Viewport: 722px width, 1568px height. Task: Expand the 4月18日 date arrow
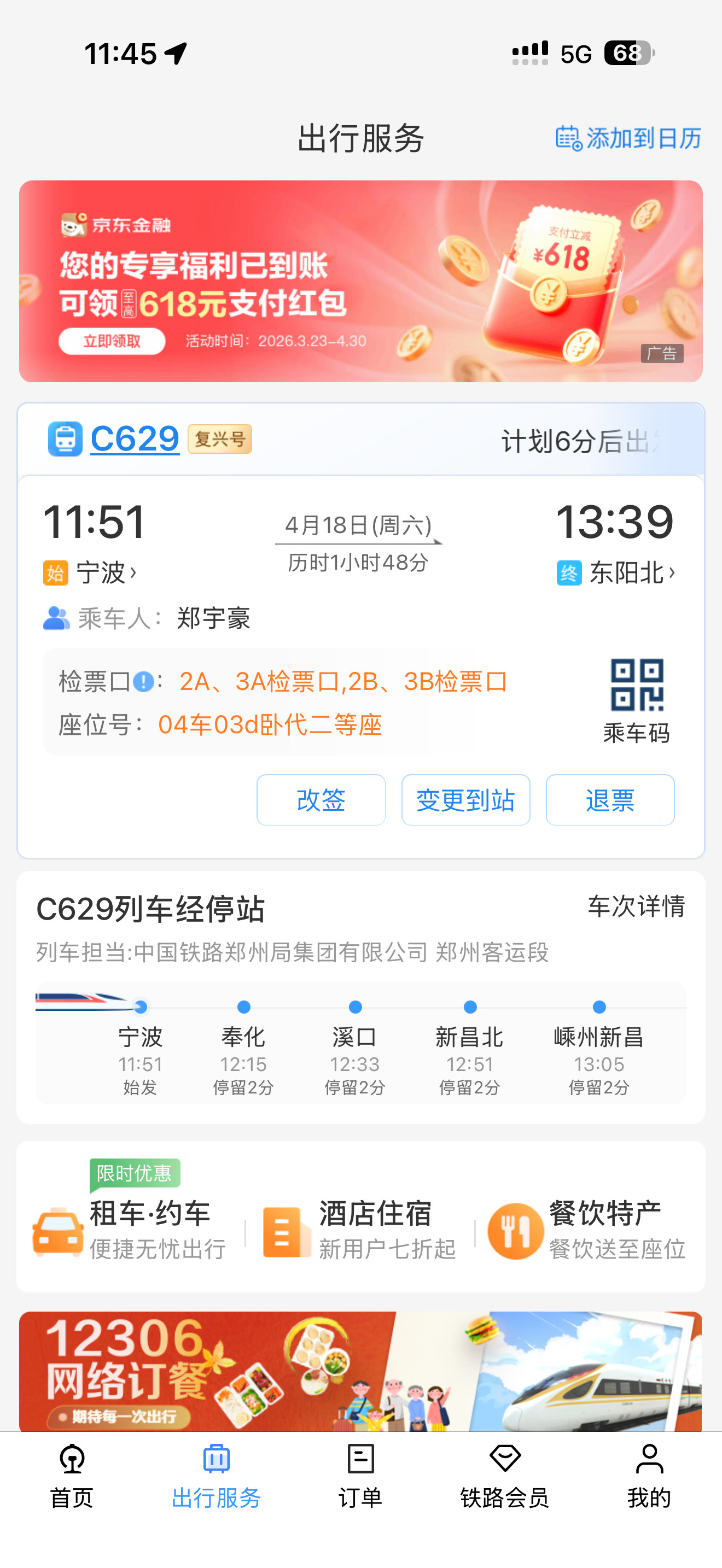436,542
